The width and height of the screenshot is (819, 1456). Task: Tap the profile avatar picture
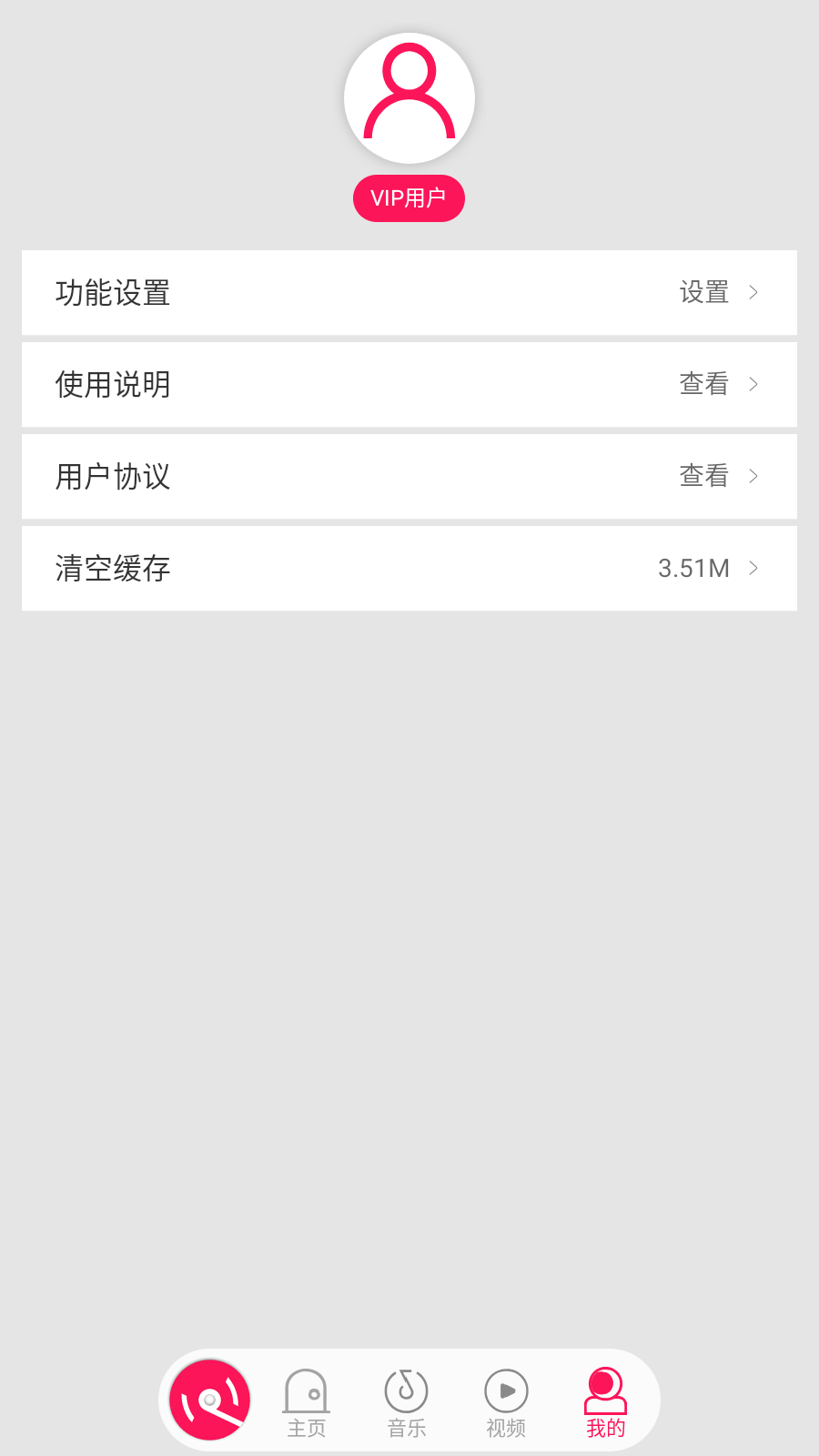coord(409,98)
